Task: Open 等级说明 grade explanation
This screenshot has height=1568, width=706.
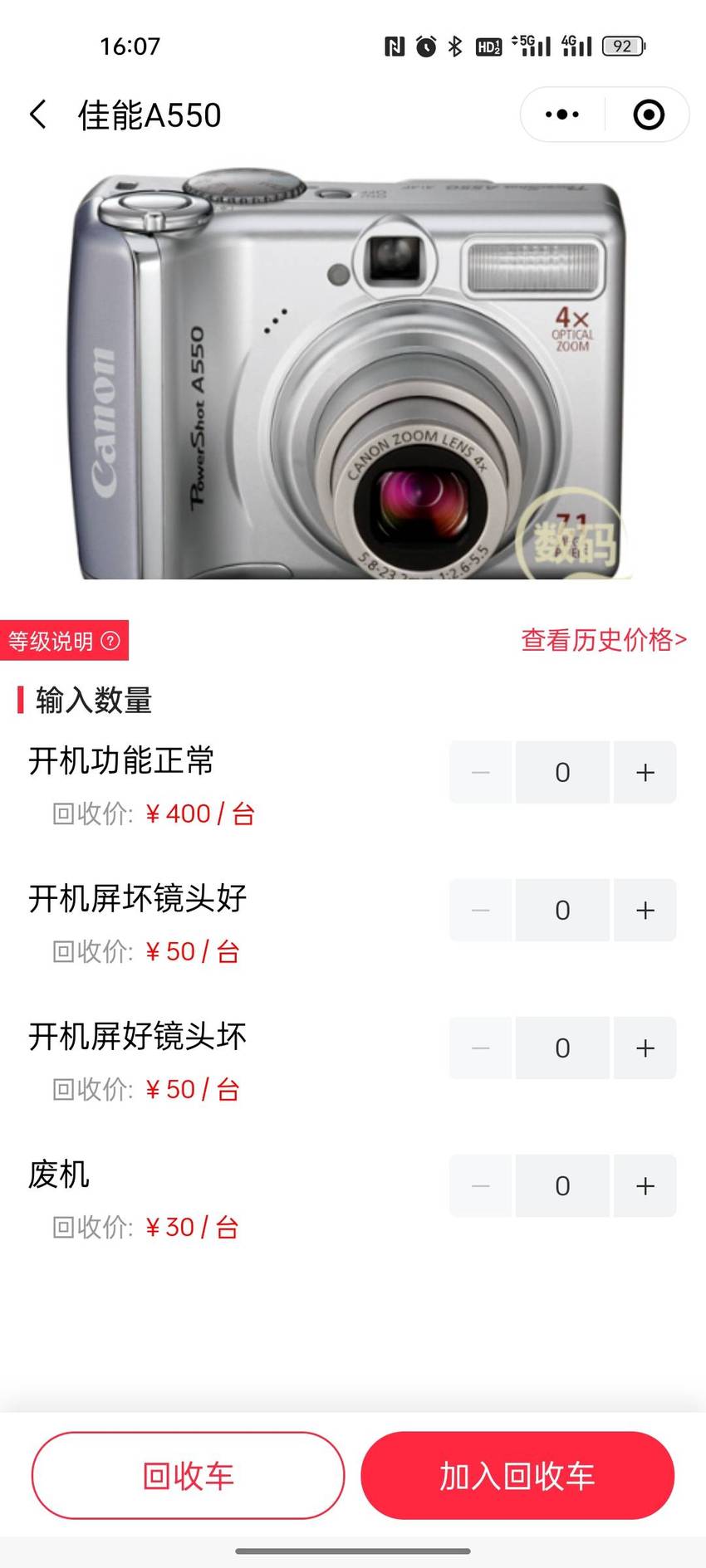Action: [x=64, y=641]
